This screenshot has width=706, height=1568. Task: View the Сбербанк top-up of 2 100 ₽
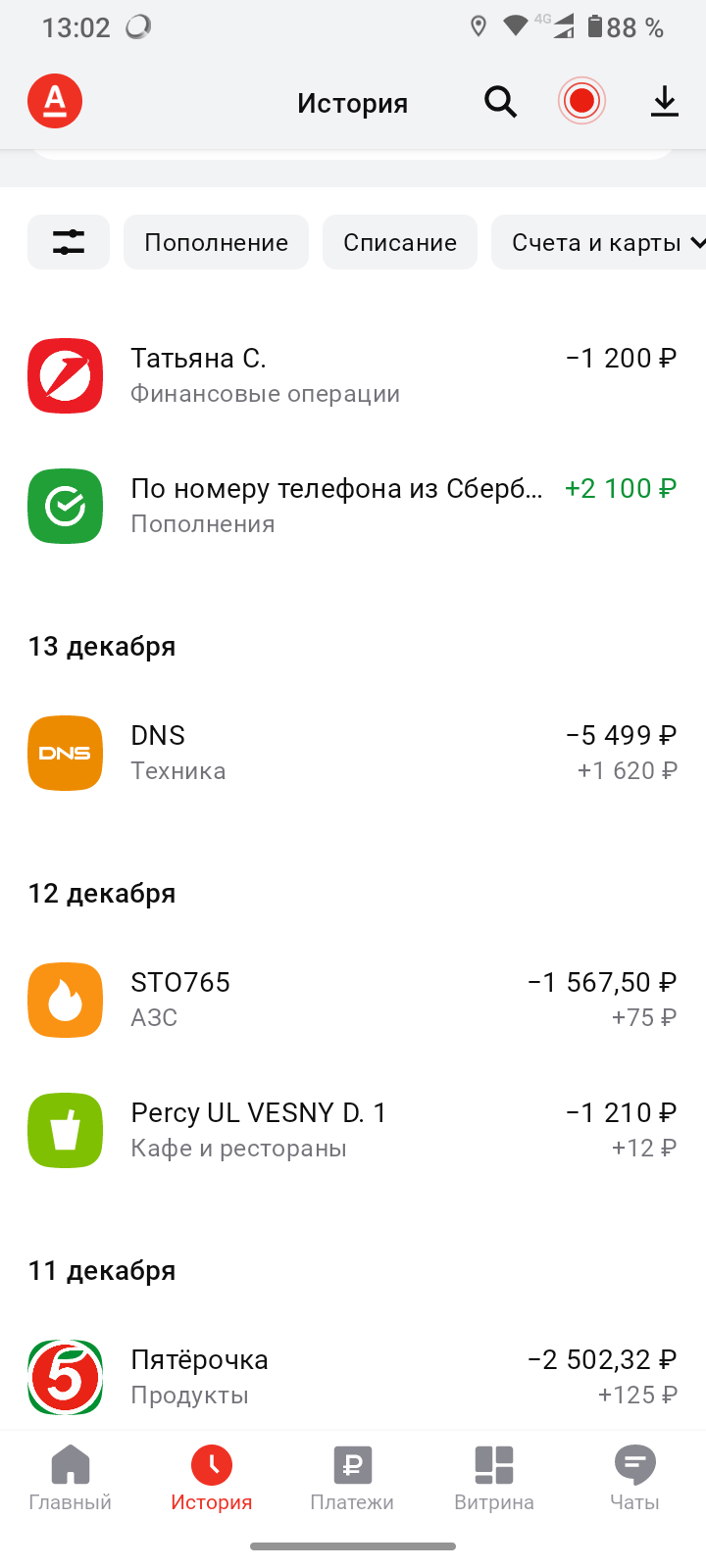353,506
